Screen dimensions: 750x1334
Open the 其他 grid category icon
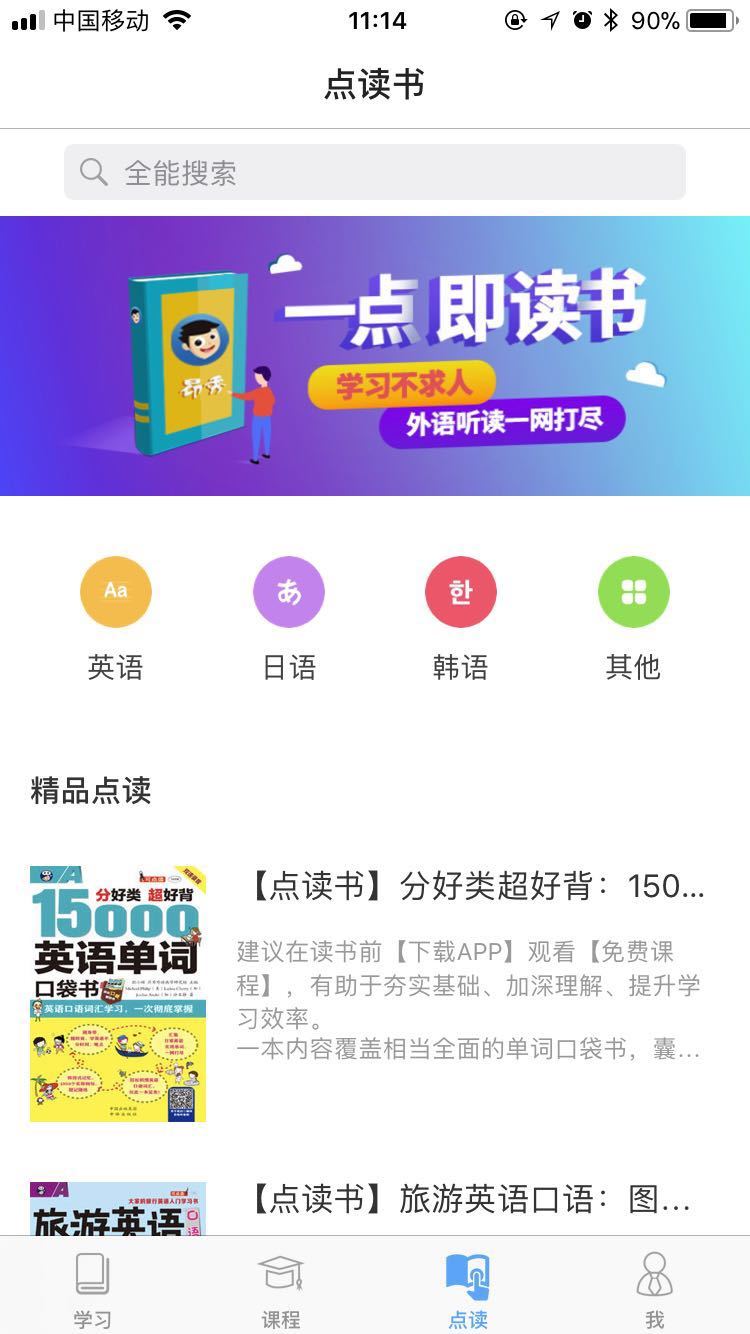pyautogui.click(x=633, y=591)
